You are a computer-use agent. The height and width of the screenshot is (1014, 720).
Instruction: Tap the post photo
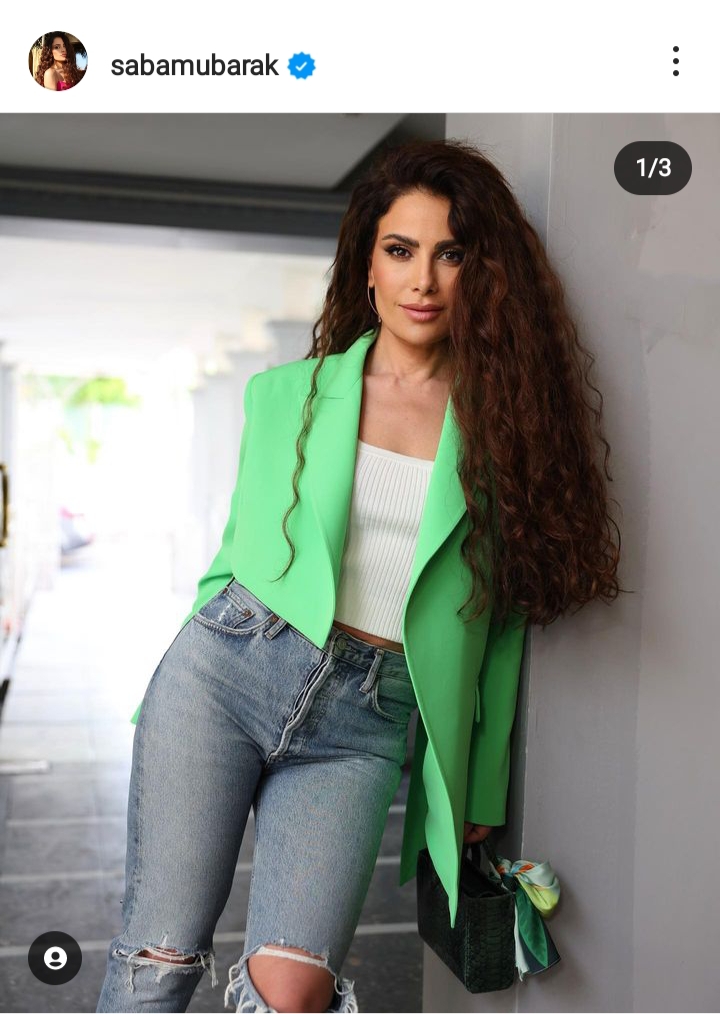click(x=360, y=560)
